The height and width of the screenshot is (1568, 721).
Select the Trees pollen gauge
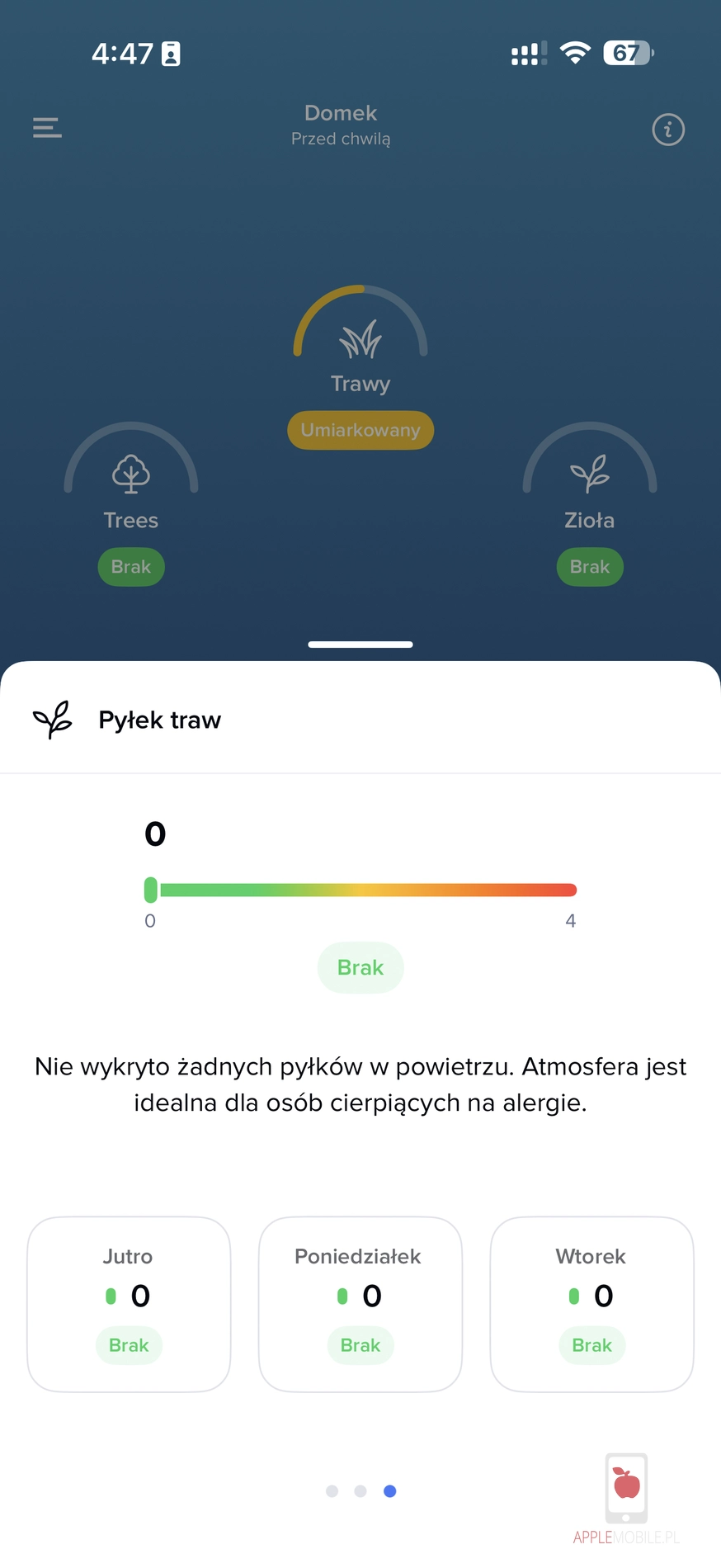(x=131, y=475)
